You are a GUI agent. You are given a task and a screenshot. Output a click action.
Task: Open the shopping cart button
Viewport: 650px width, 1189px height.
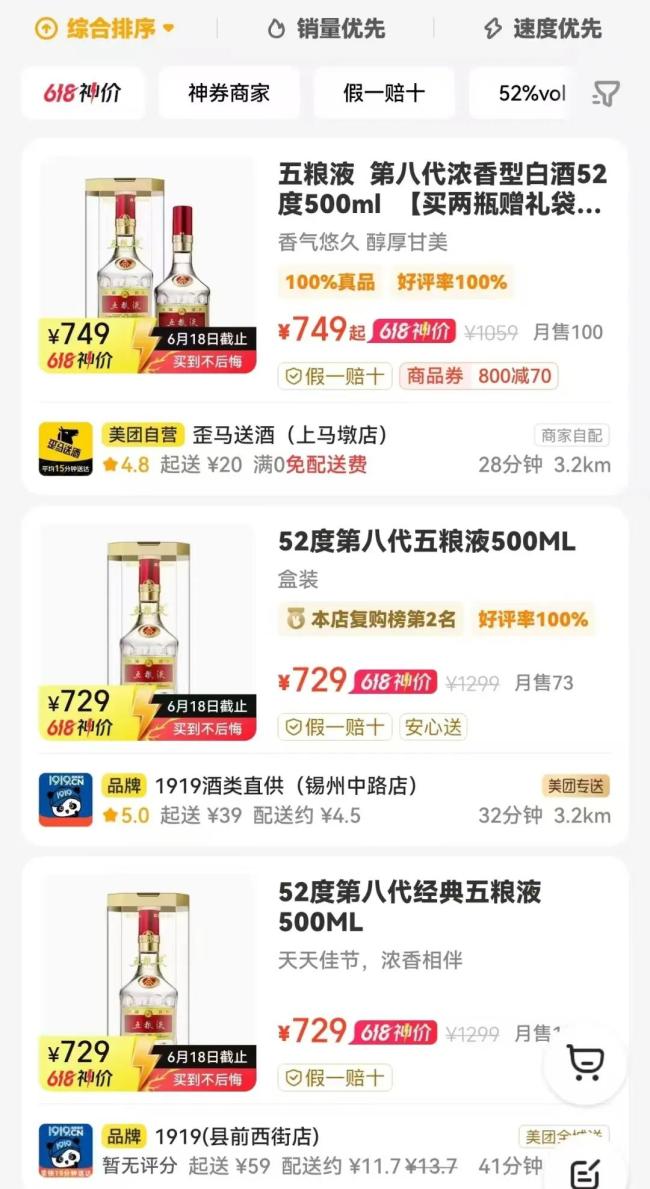click(585, 1064)
